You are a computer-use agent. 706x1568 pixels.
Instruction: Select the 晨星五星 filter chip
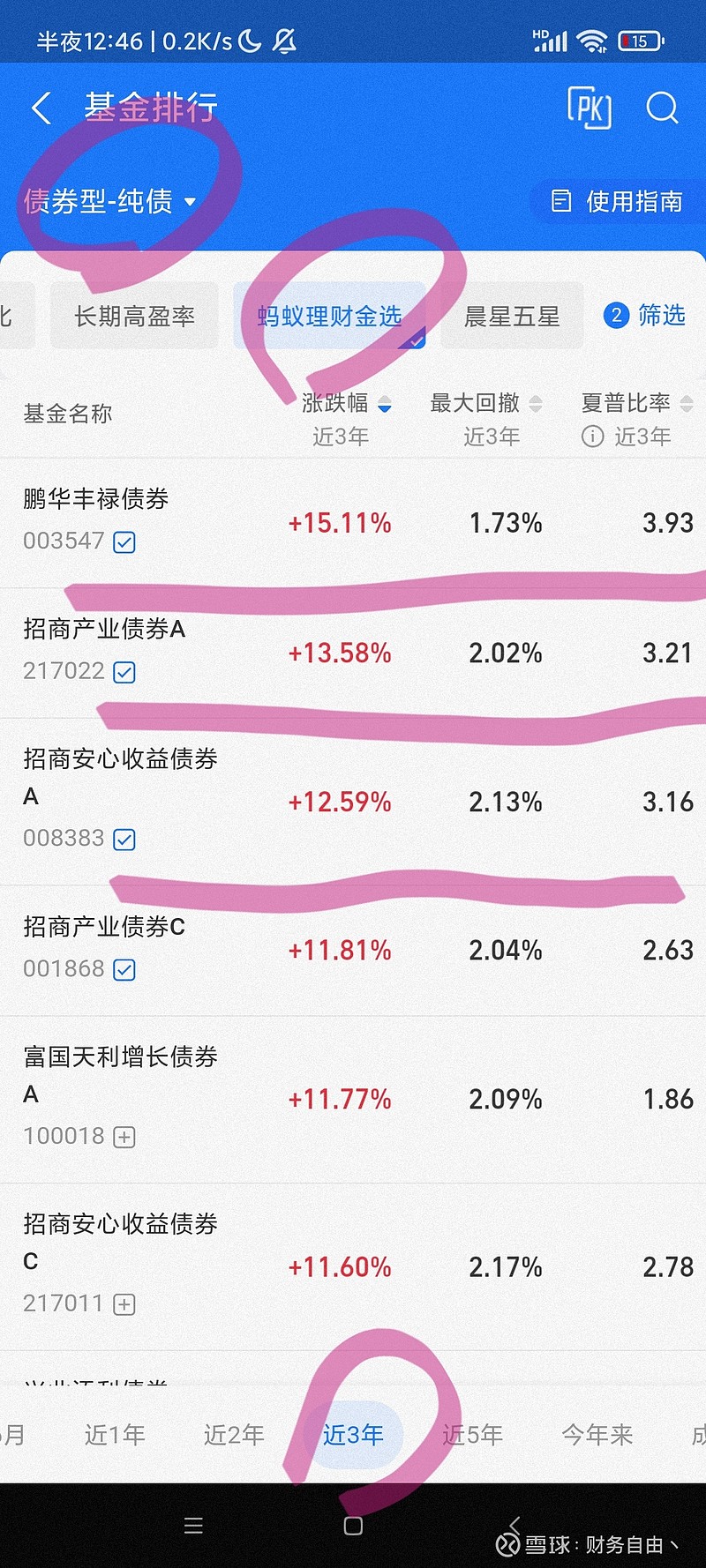tap(512, 316)
